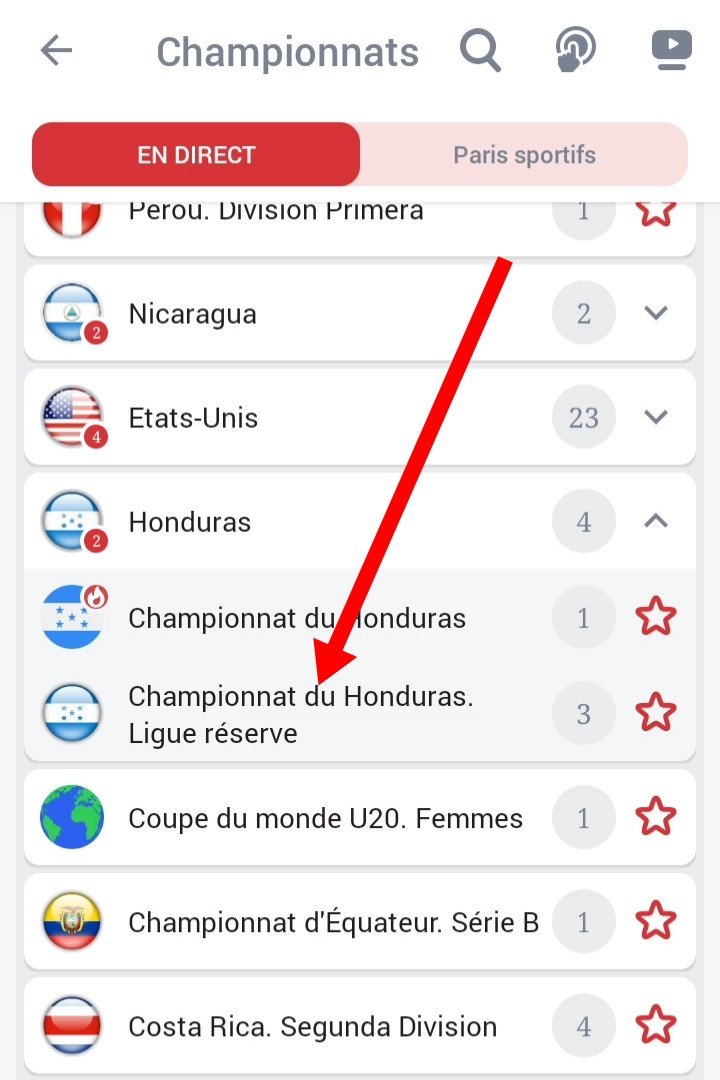Select the globe icon beside Coupe du monde U20
720x1080 pixels.
tap(72, 817)
